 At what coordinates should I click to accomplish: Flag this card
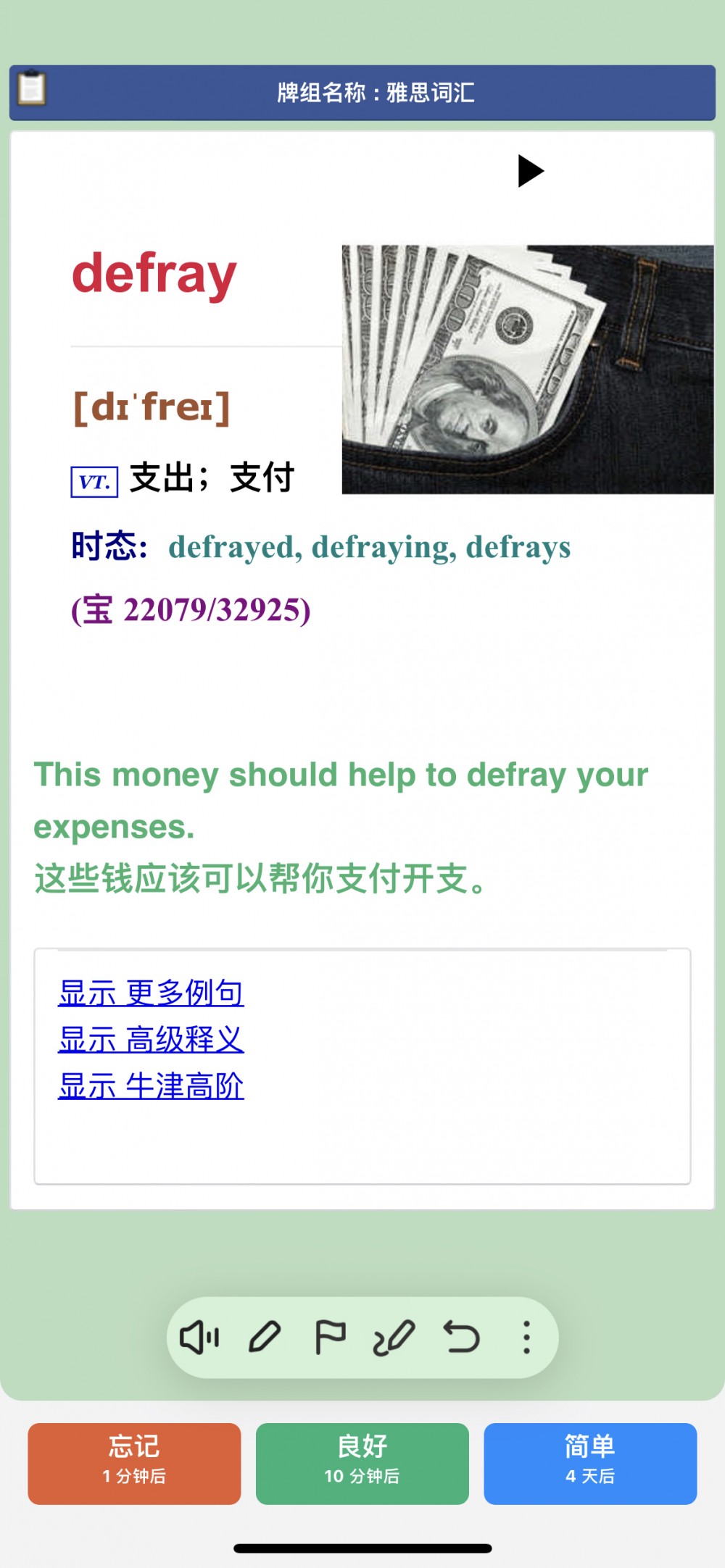(330, 1338)
